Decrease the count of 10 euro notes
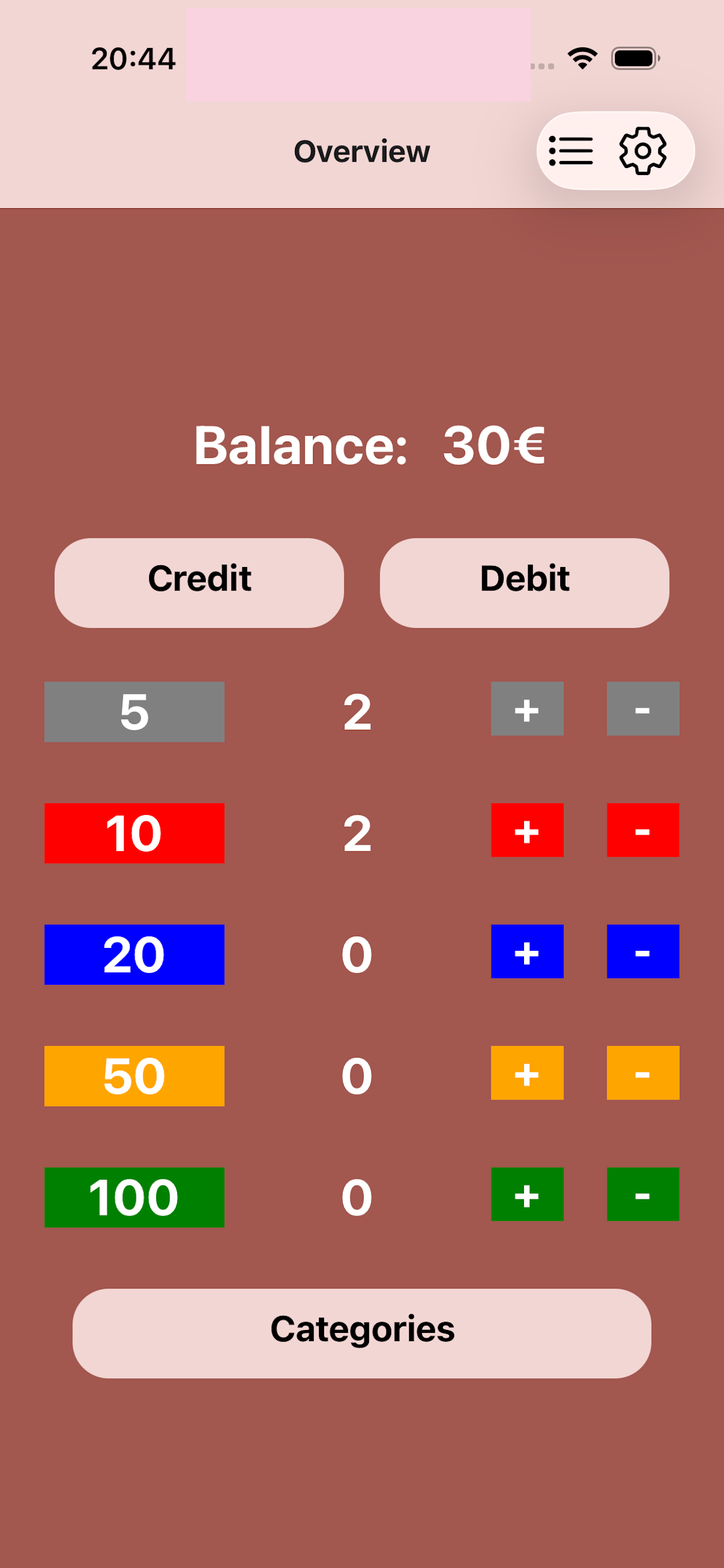Viewport: 724px width, 1568px height. click(x=642, y=831)
